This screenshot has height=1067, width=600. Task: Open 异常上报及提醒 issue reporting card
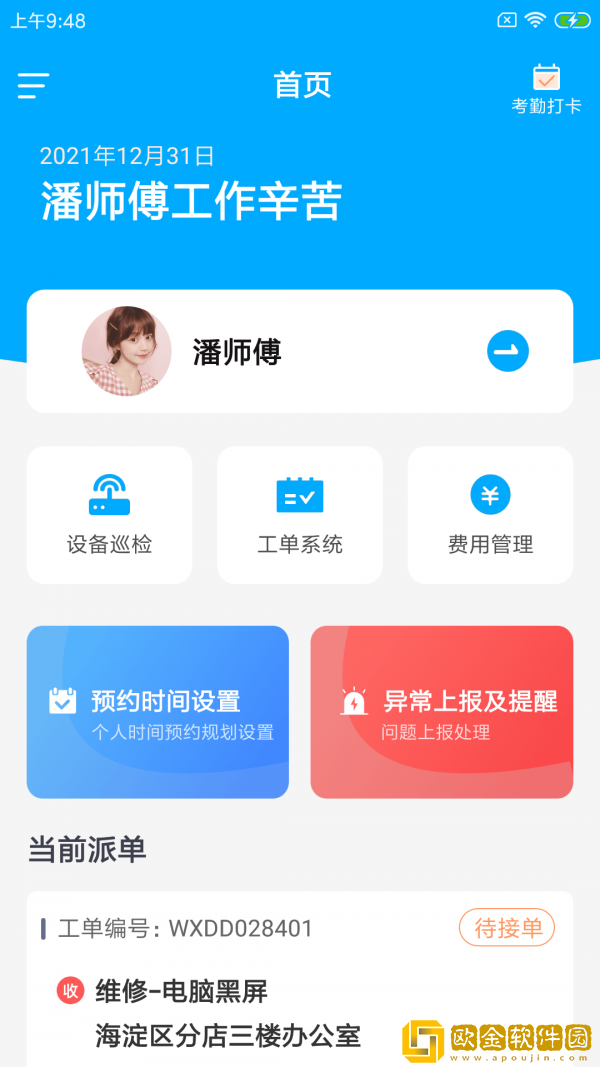tap(442, 712)
